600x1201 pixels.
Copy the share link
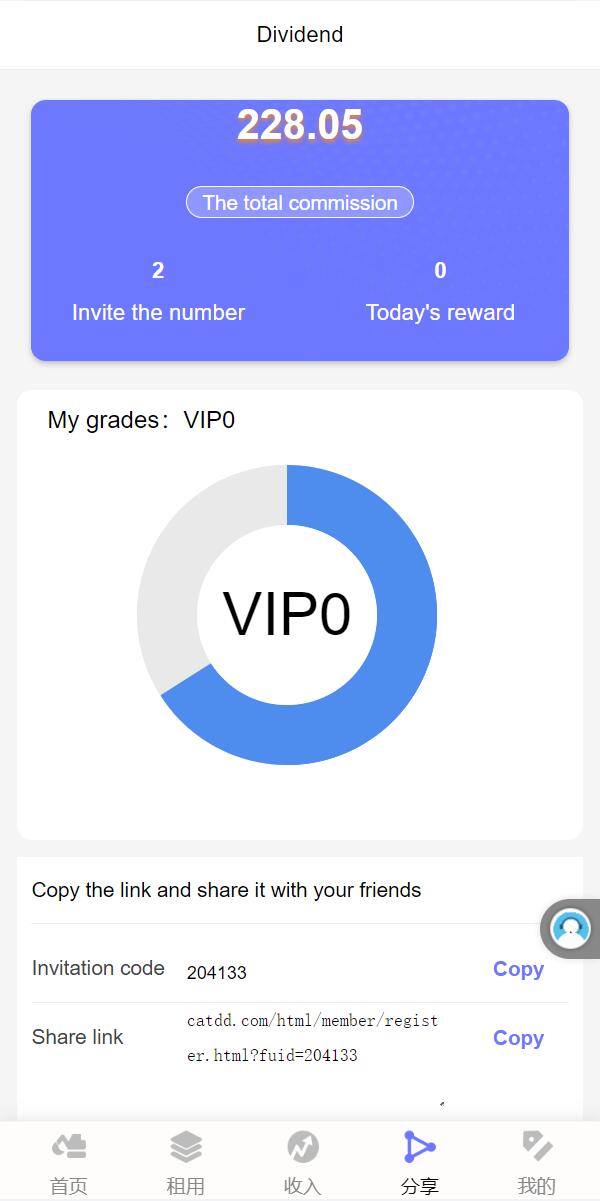[517, 1038]
